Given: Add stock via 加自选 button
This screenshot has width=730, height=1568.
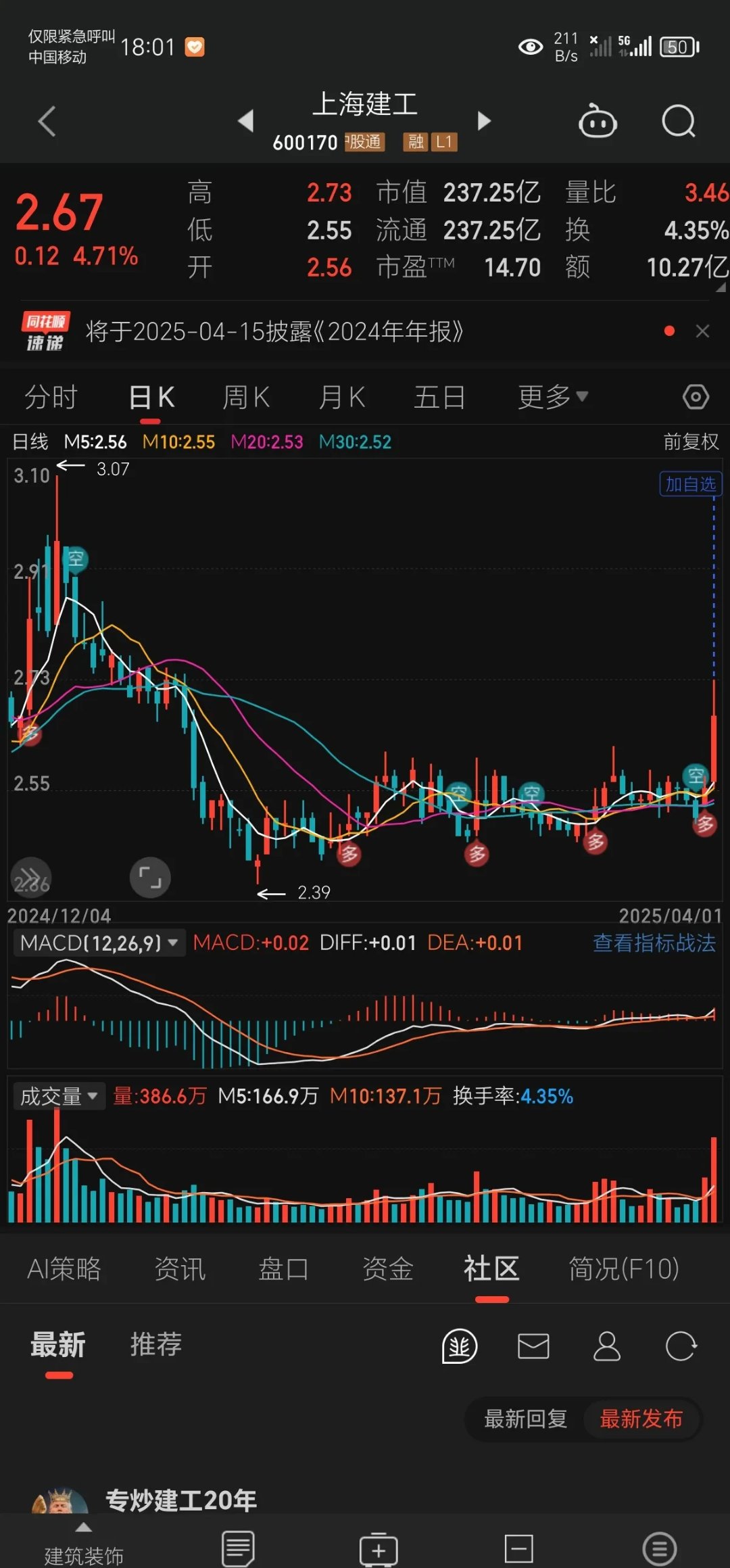Looking at the screenshot, I should (690, 484).
